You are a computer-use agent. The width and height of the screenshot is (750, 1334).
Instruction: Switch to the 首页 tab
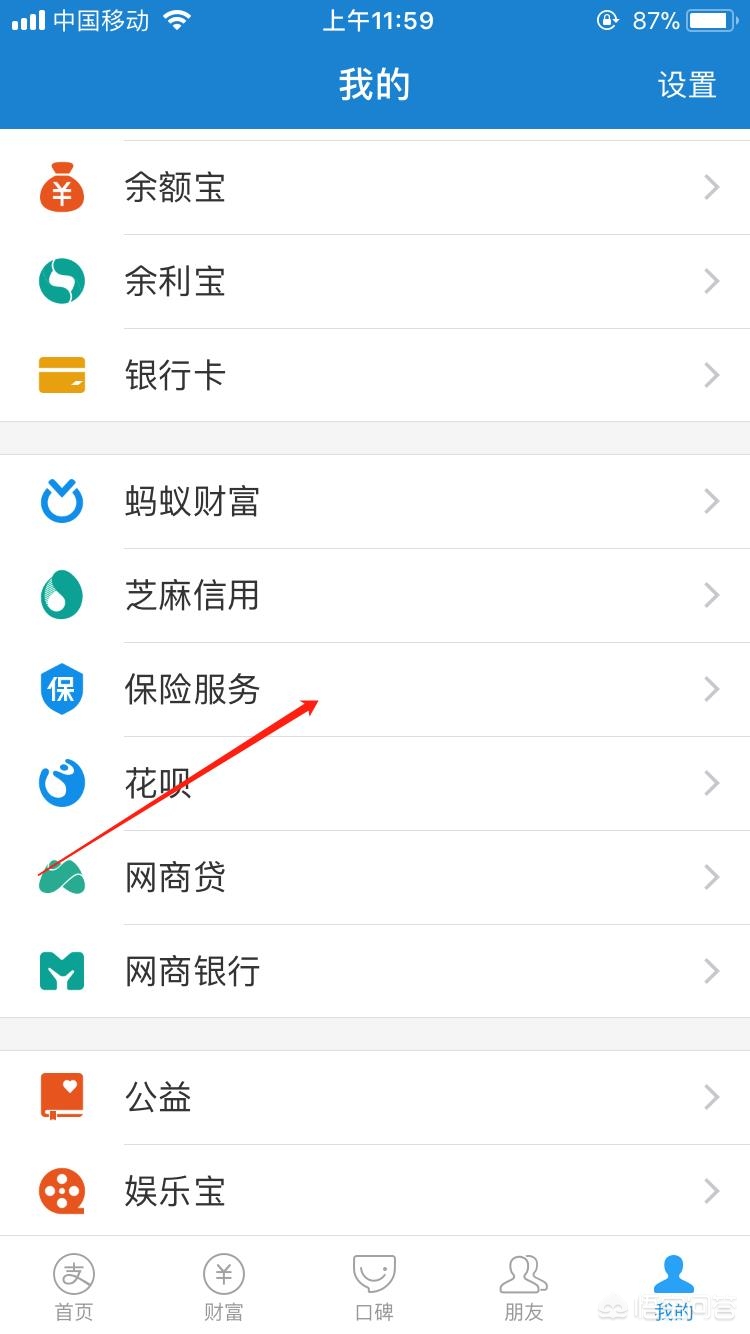[x=74, y=1286]
